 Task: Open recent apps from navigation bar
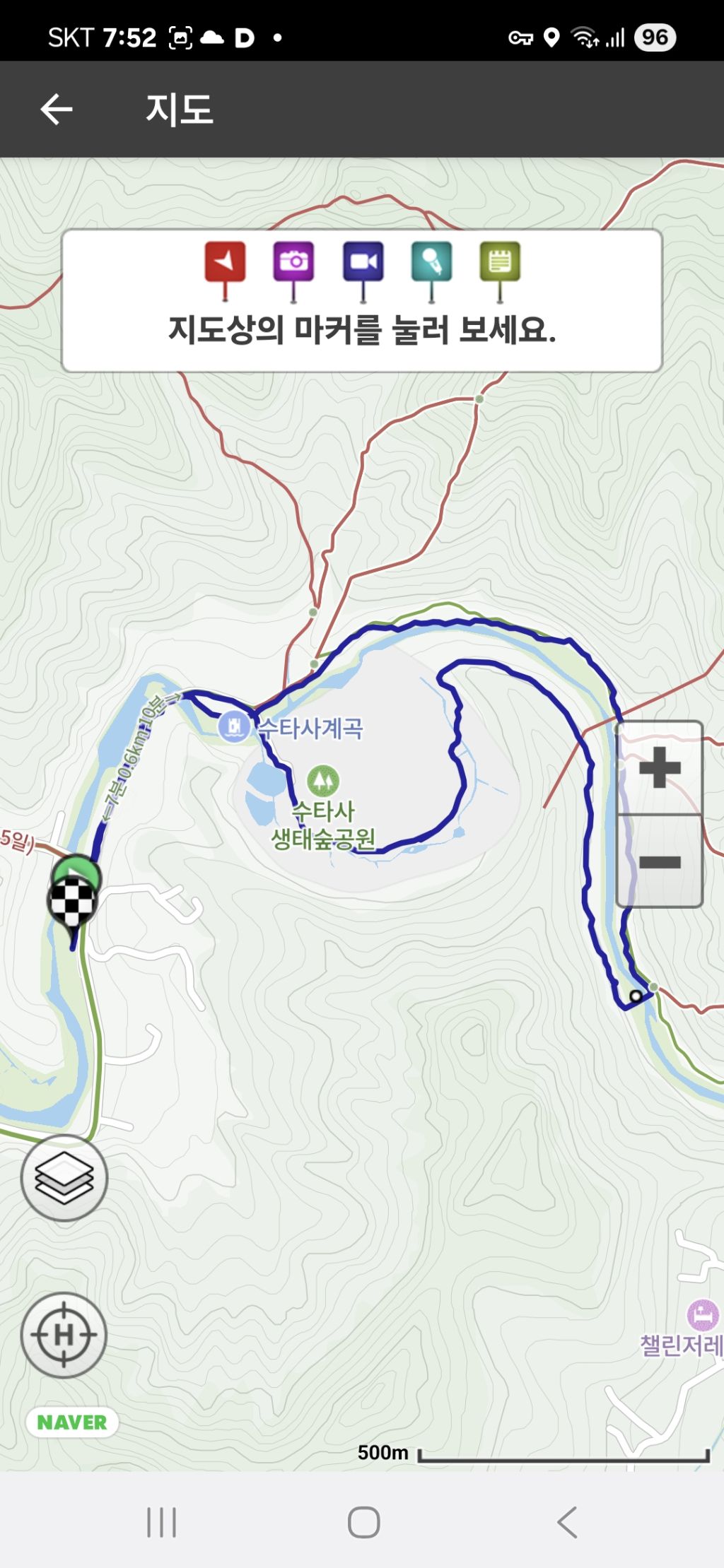pyautogui.click(x=161, y=1522)
